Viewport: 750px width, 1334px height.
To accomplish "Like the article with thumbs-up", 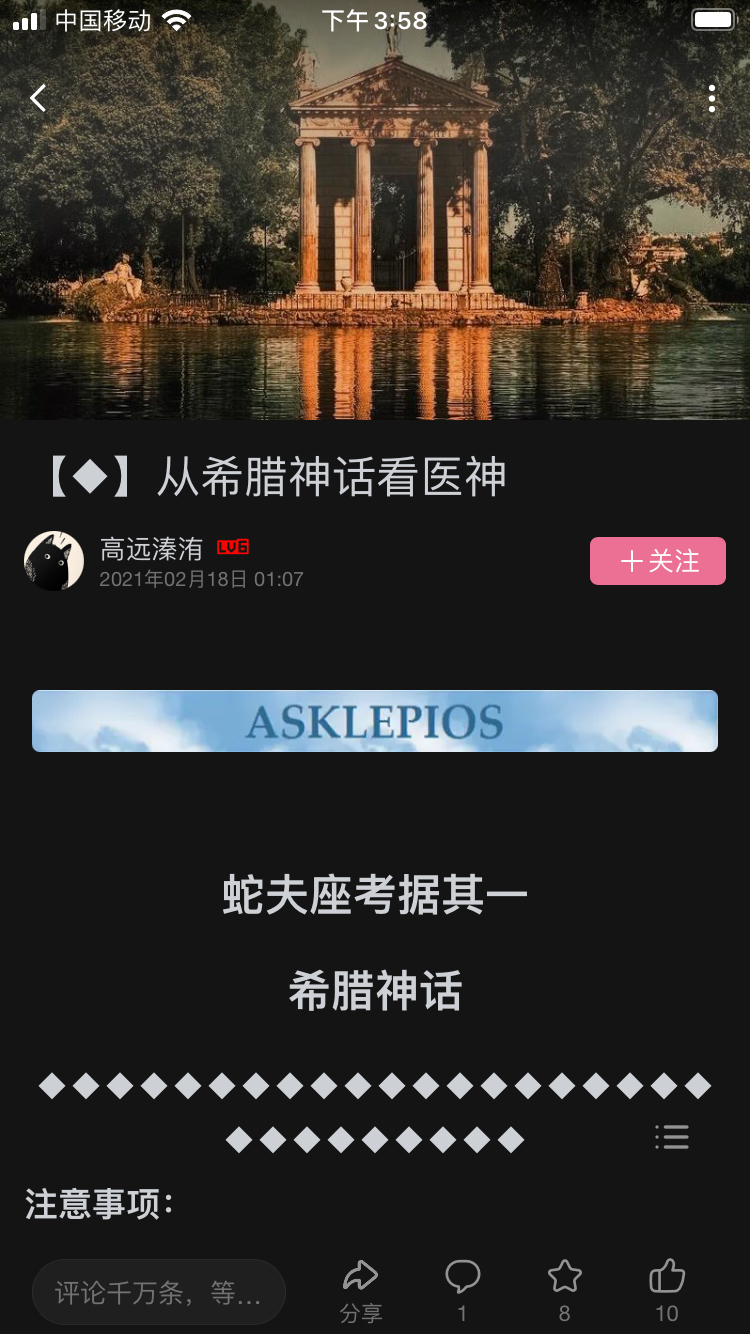I will click(667, 1292).
